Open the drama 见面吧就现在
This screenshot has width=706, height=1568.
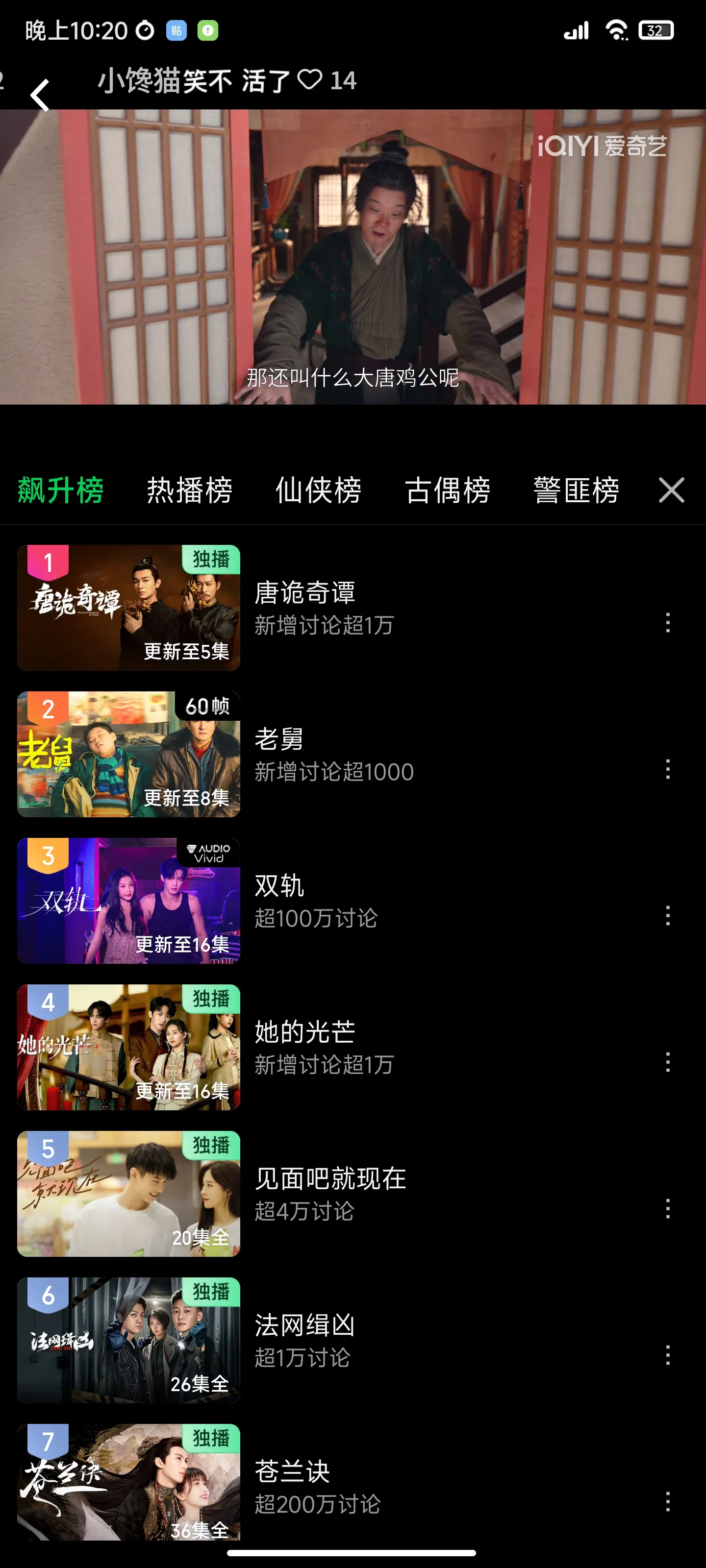[330, 1179]
